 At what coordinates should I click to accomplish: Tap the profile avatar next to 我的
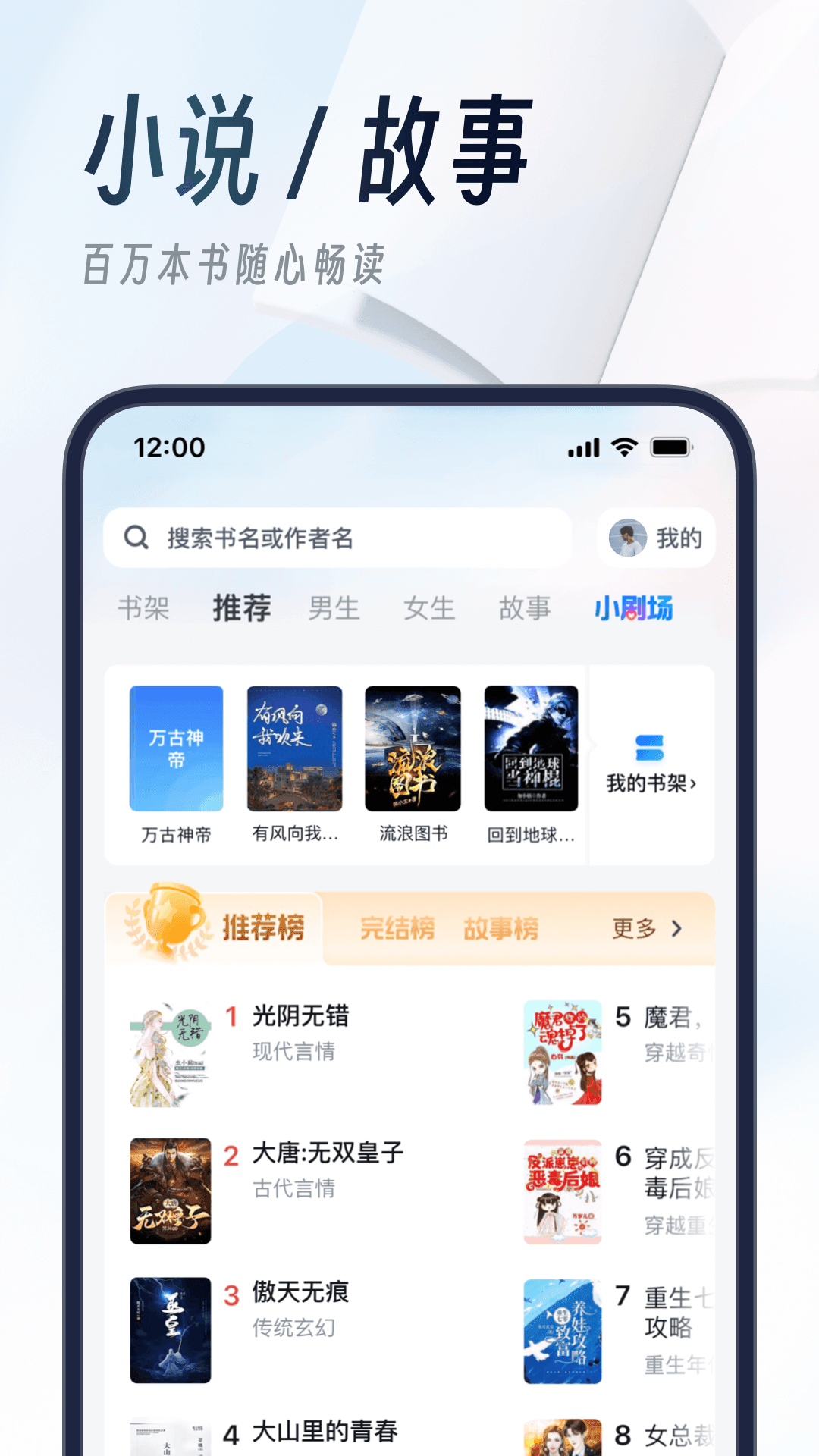pyautogui.click(x=626, y=538)
